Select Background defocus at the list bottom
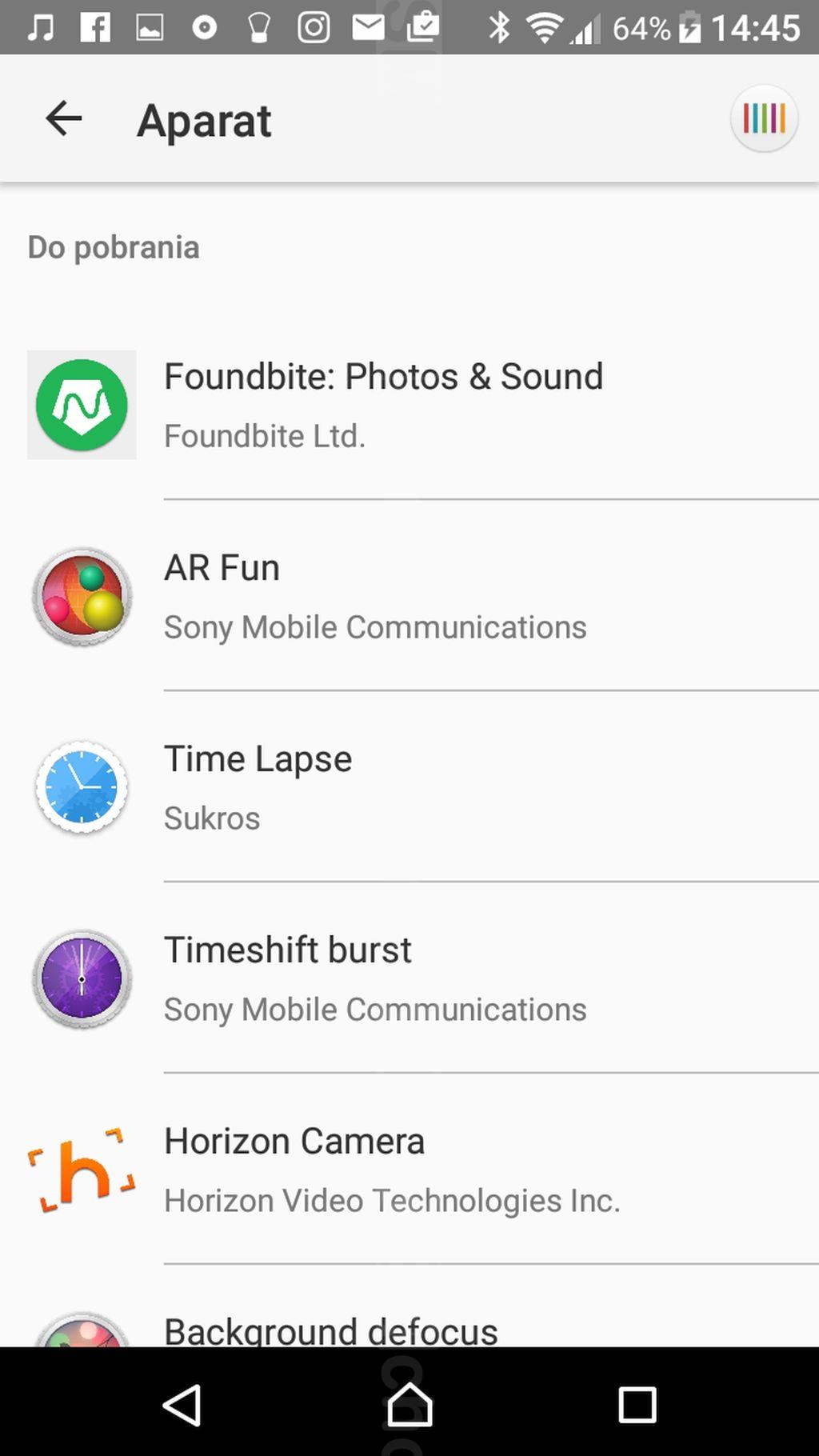 click(409, 1306)
